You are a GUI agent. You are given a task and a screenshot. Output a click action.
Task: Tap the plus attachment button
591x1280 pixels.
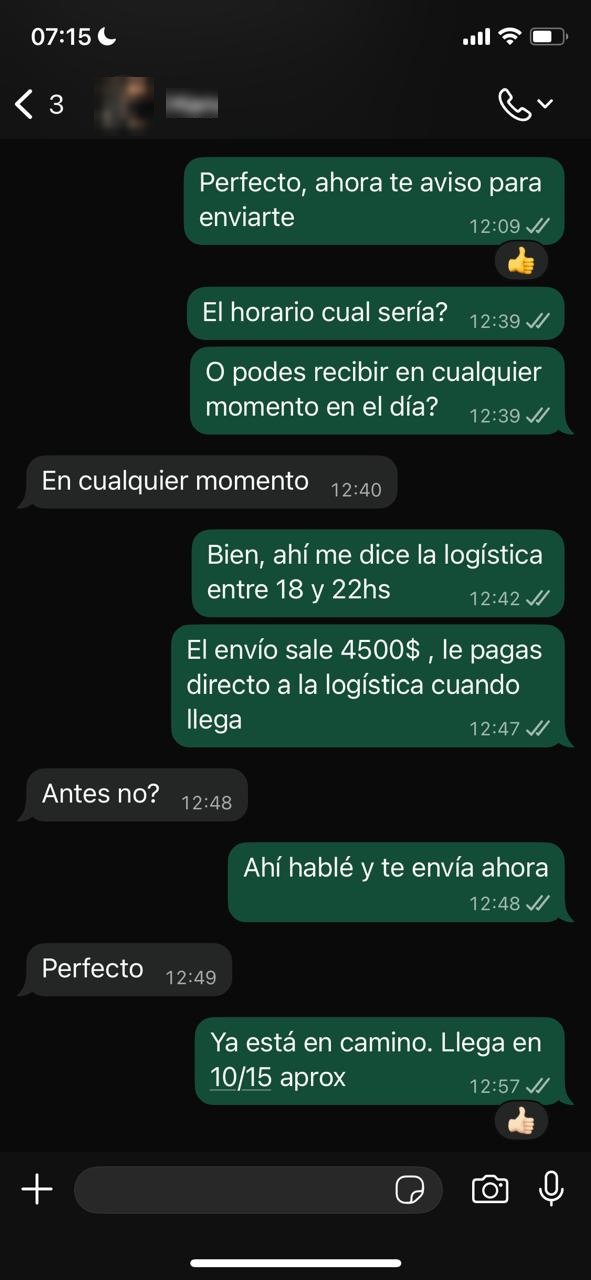pos(37,1189)
